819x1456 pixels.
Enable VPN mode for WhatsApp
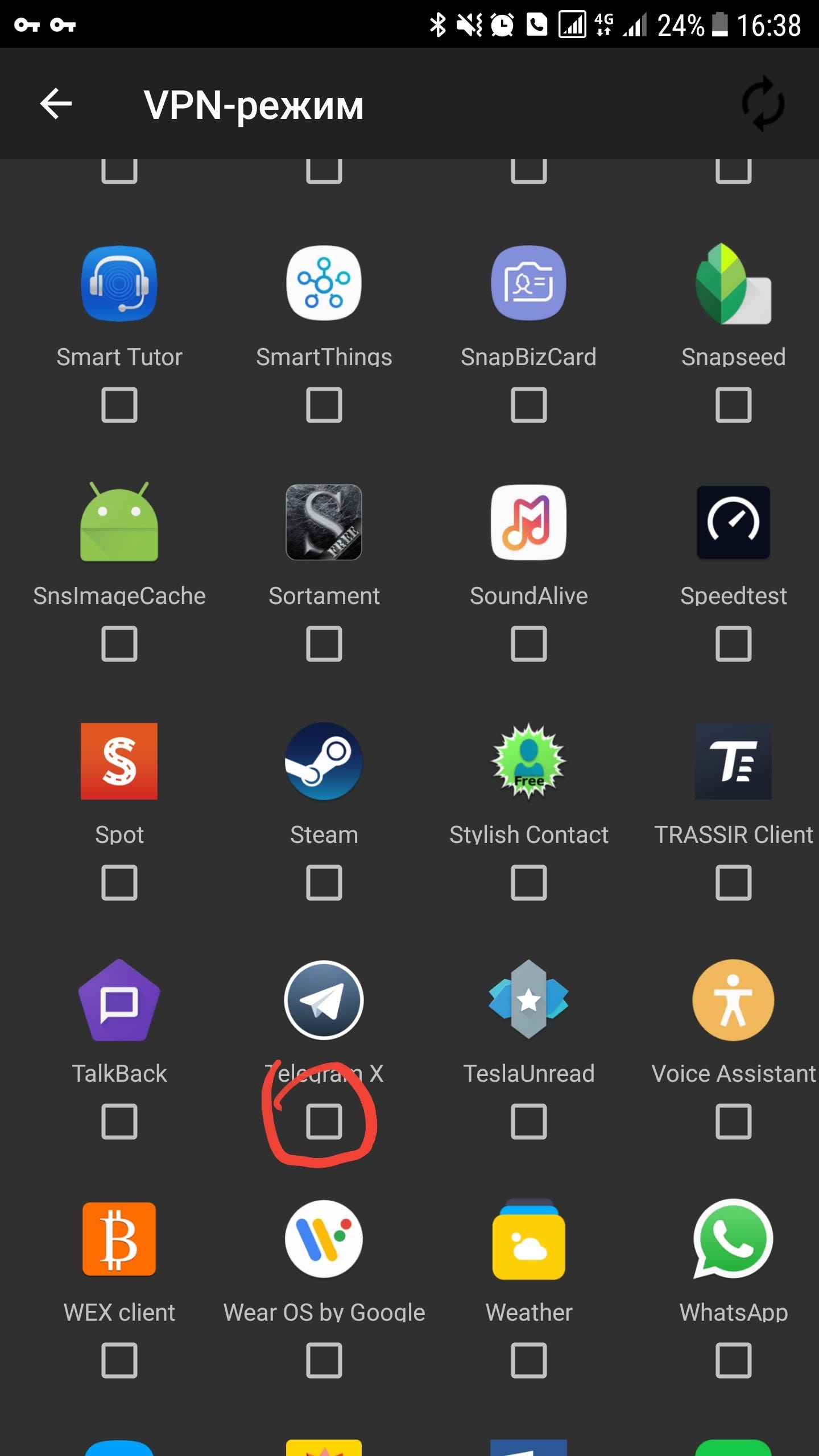(734, 1360)
